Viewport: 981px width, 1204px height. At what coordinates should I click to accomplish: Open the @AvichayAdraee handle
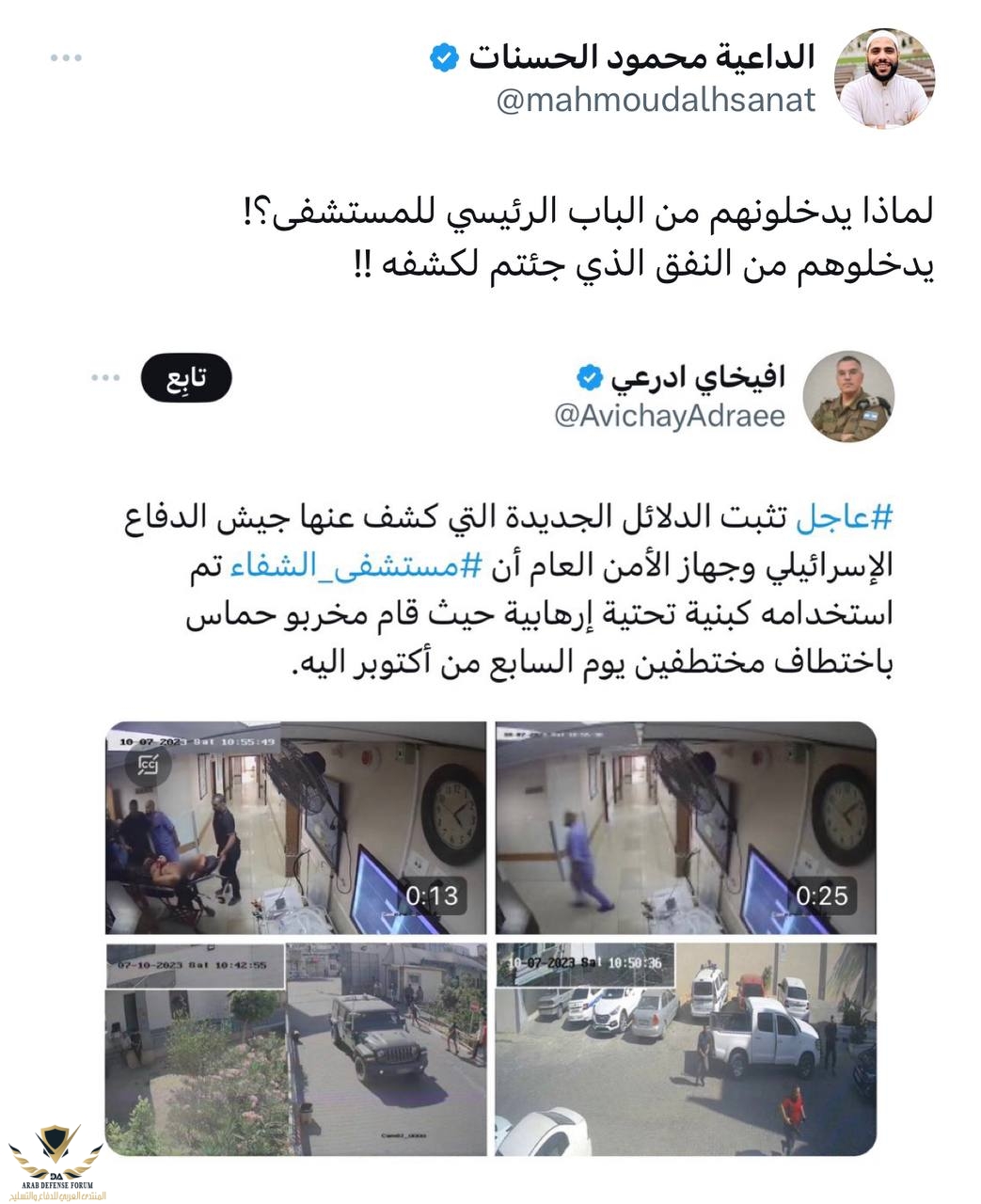pos(669,415)
